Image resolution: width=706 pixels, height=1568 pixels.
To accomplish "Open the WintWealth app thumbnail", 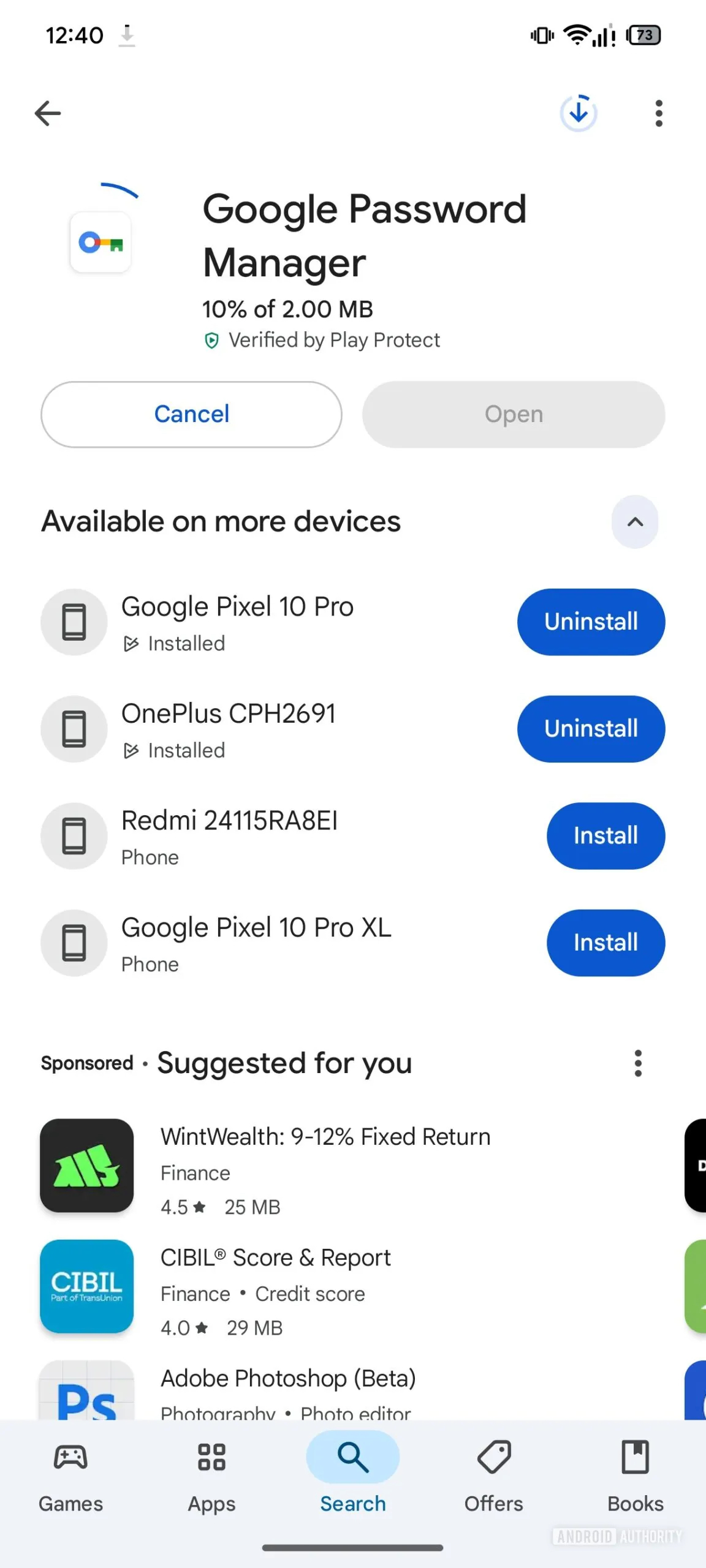I will 86,1166.
